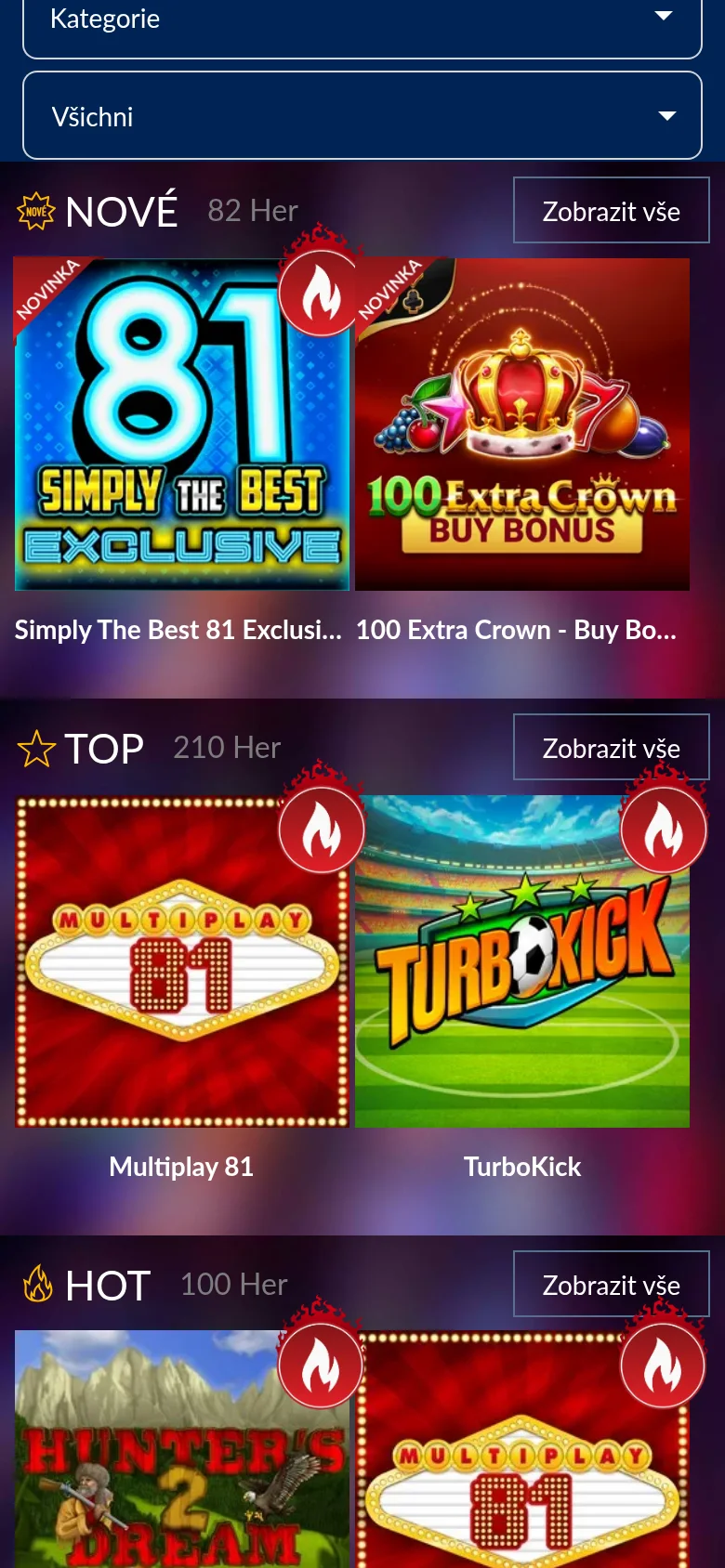Open the Hunter's Dream 2 game
725x1568 pixels.
(182, 1449)
